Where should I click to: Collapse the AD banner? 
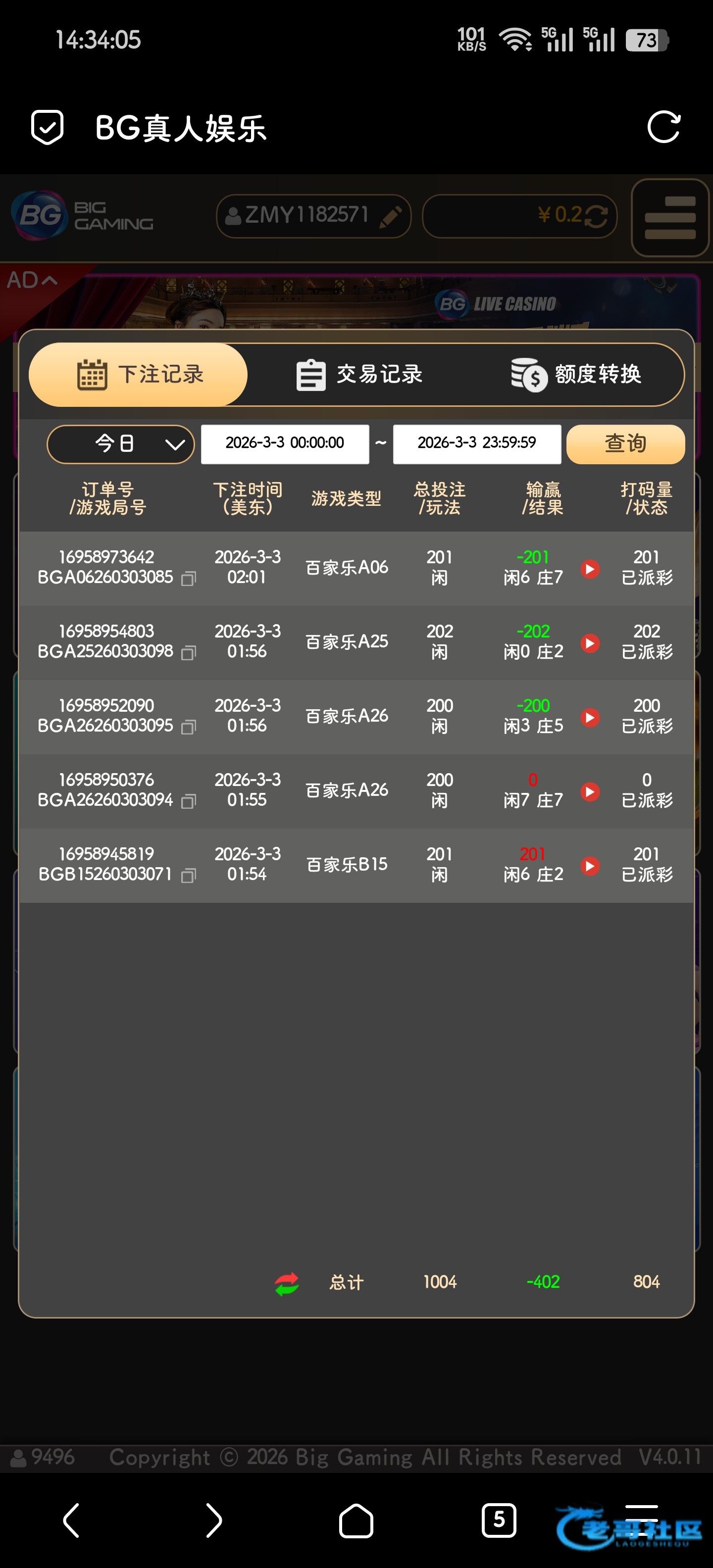pyautogui.click(x=32, y=280)
